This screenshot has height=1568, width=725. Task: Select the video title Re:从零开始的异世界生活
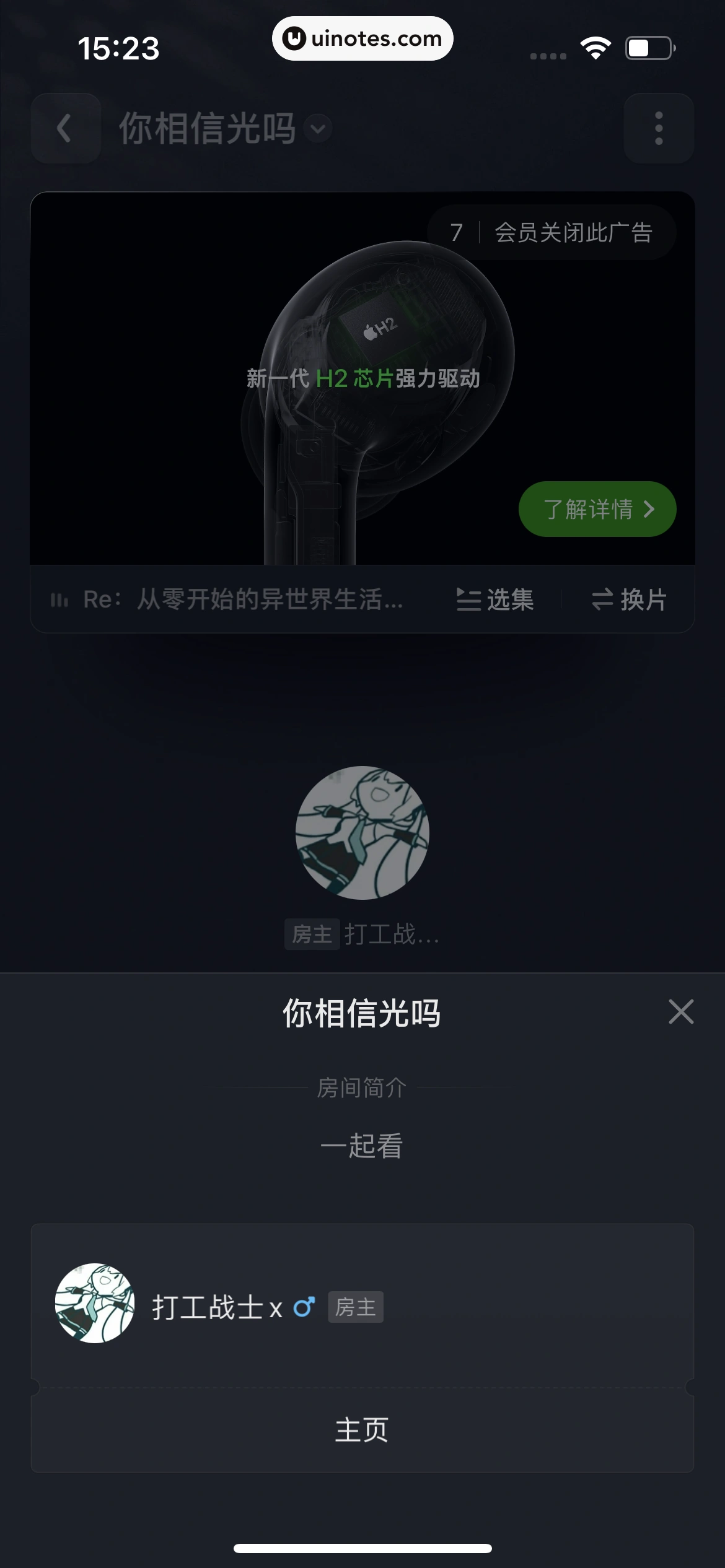242,599
